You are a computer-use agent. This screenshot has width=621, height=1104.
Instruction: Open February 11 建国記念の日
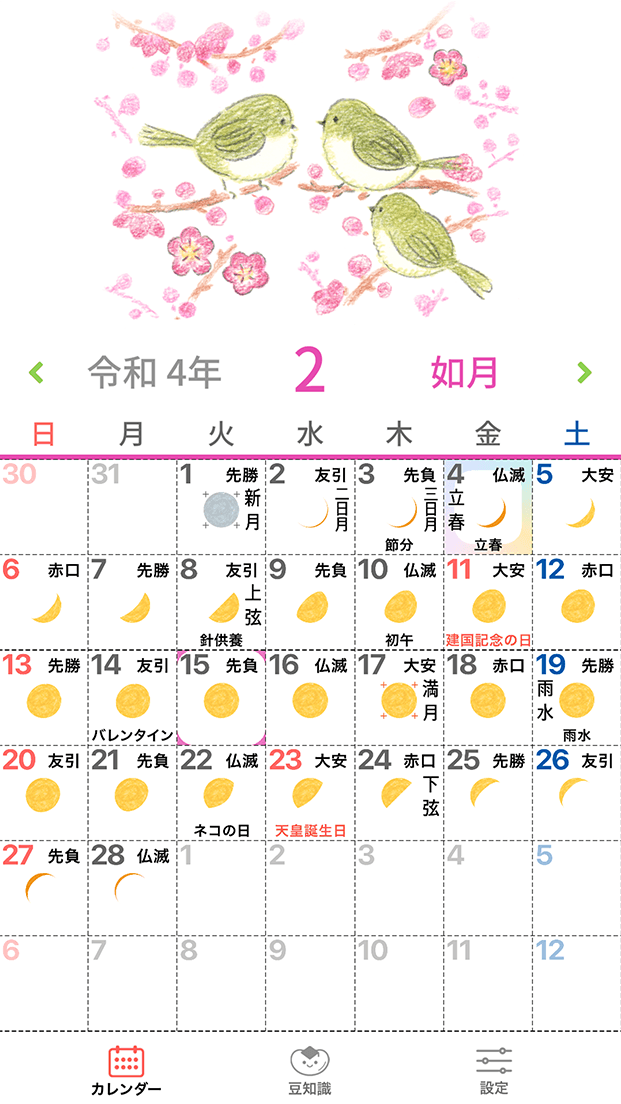(x=487, y=602)
